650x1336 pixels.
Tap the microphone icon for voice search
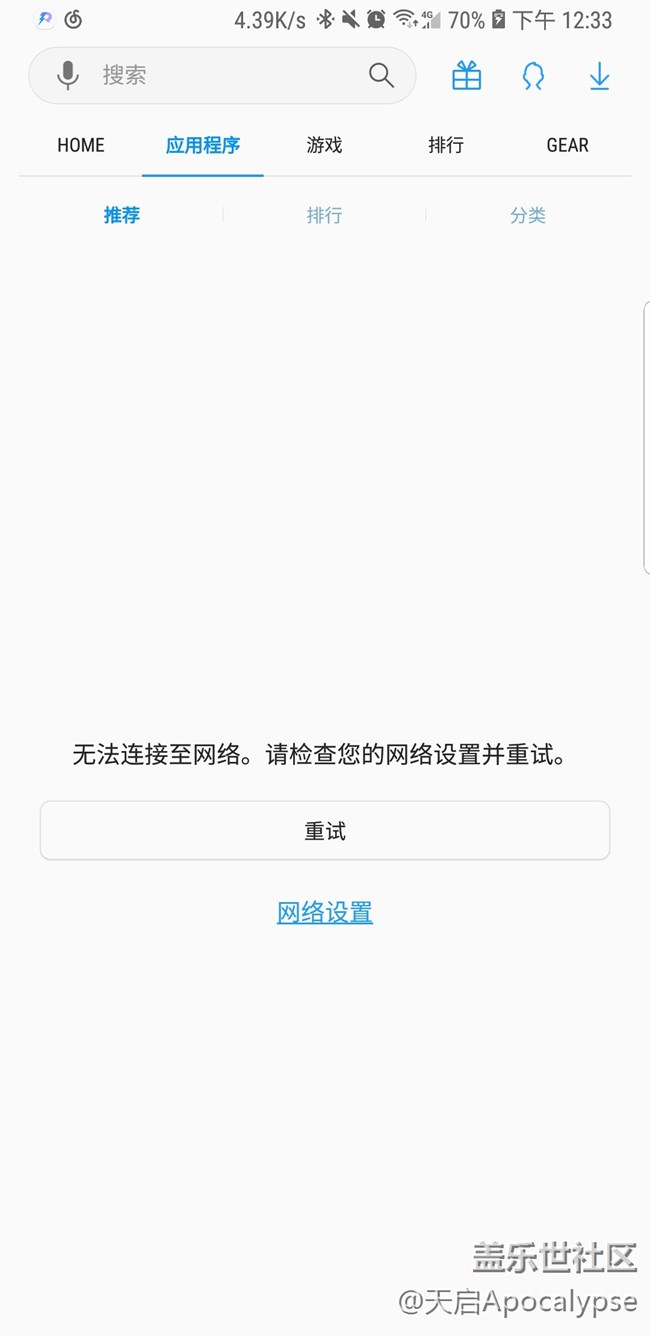click(68, 75)
